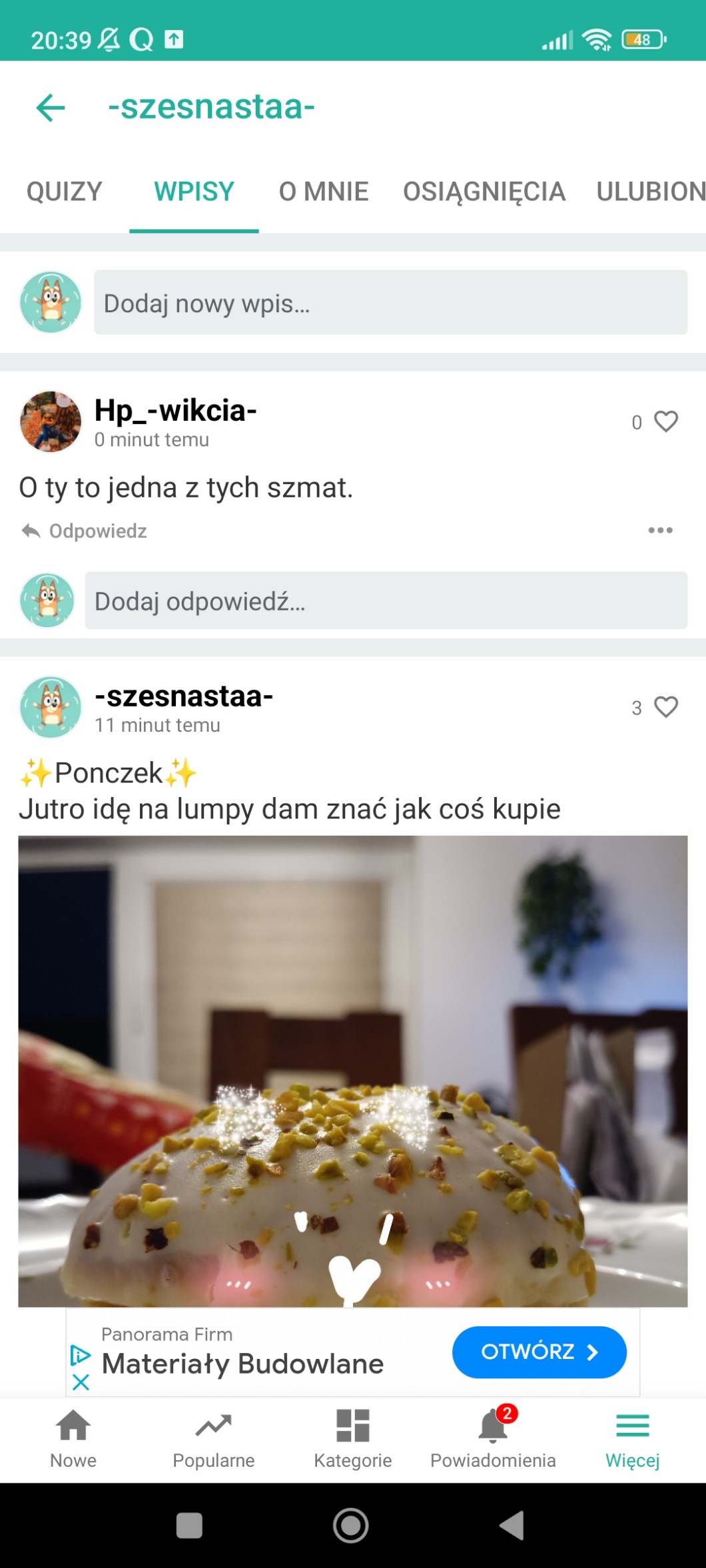Like Hp_-wikcia-'s post
This screenshot has width=706, height=1568.
(665, 421)
